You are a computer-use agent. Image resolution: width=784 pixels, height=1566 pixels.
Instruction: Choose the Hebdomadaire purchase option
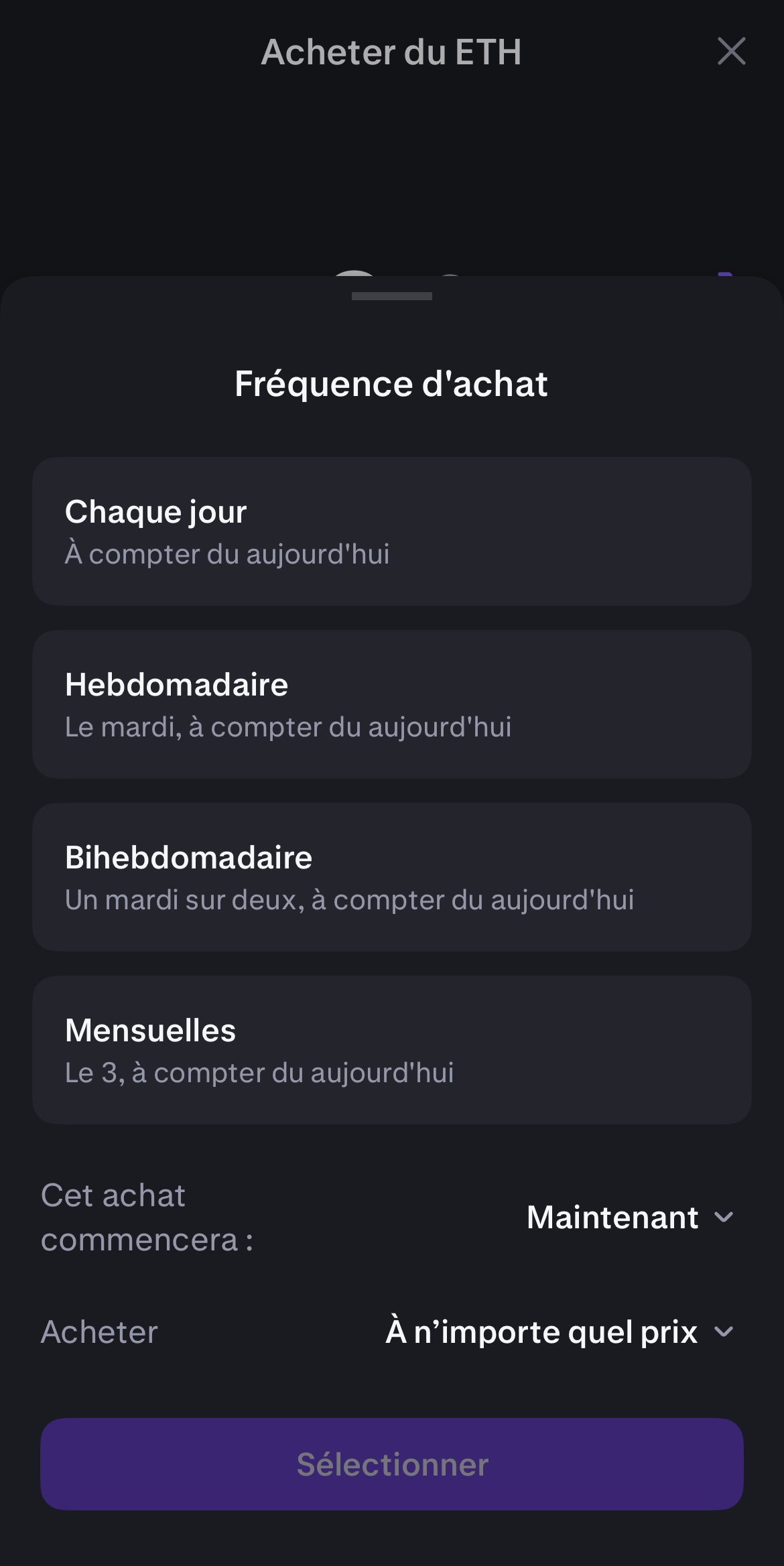click(392, 704)
